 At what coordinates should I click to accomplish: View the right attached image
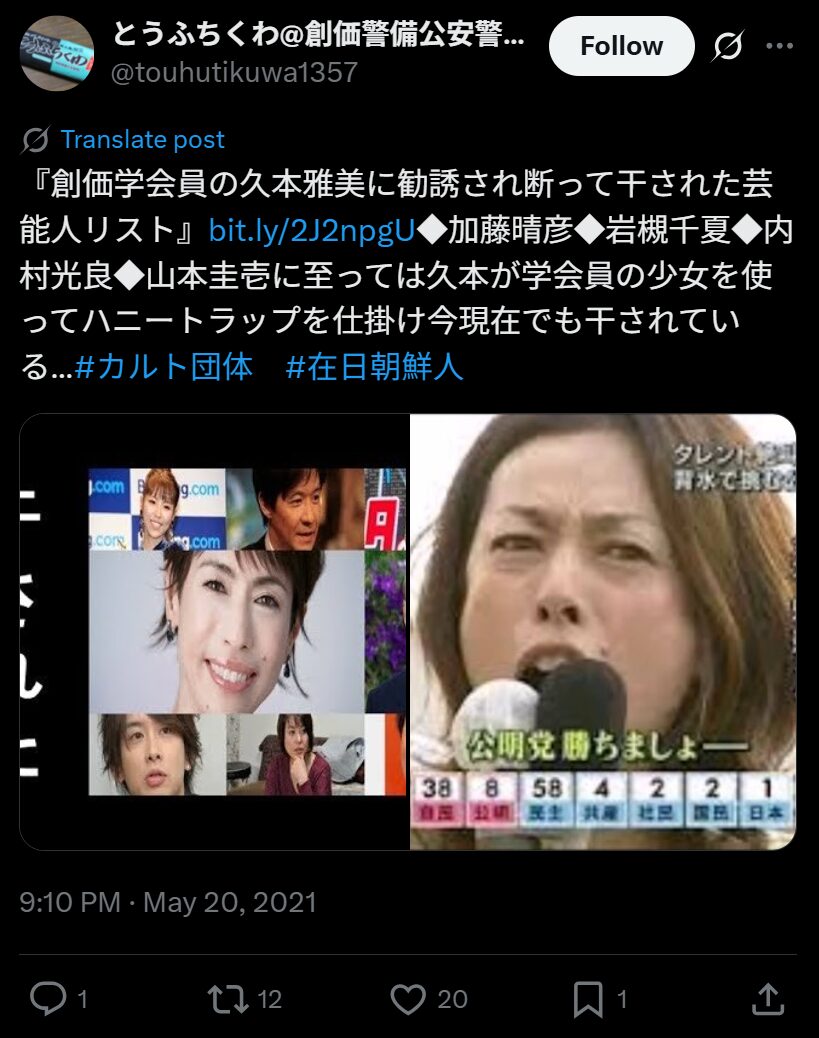coord(603,632)
